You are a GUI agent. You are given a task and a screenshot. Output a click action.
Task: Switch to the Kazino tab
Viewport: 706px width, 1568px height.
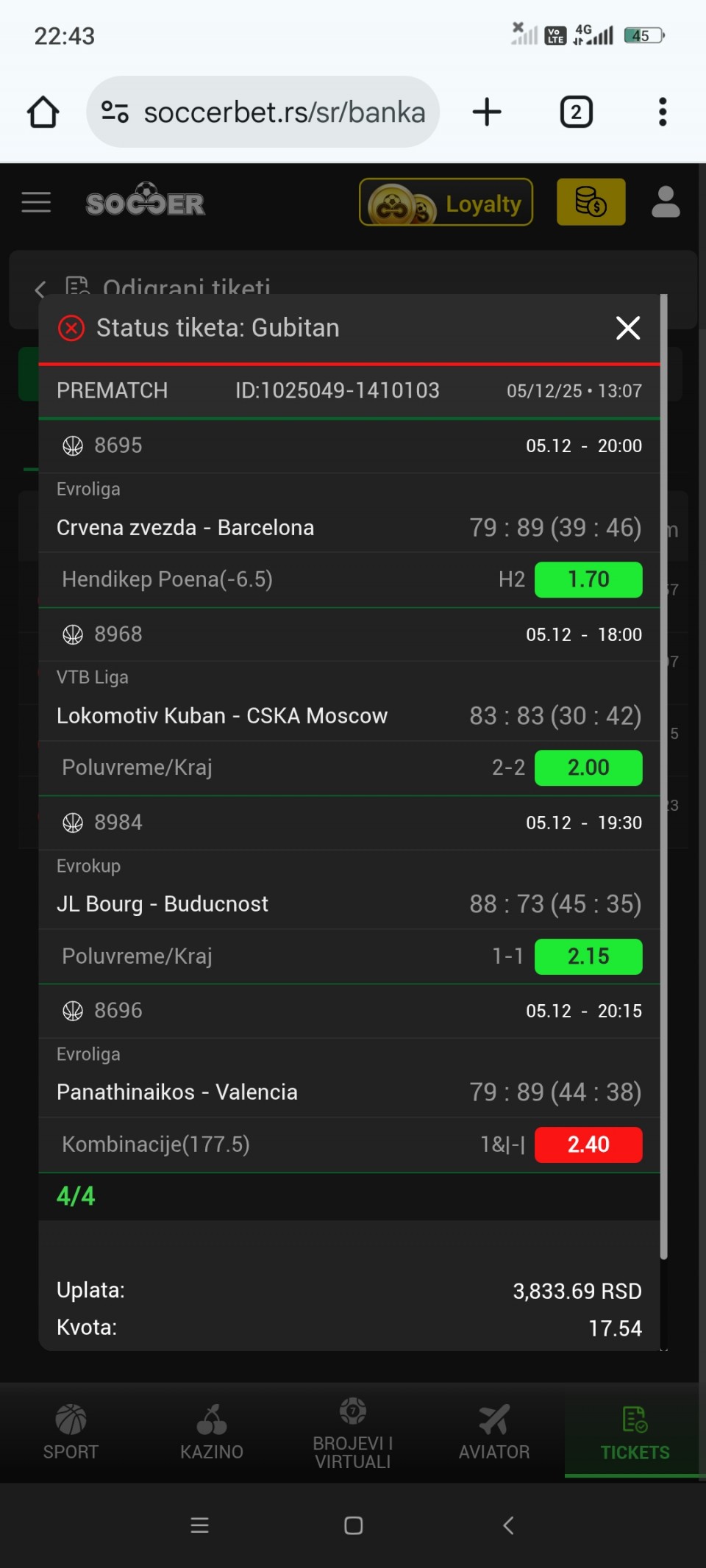pyautogui.click(x=212, y=1432)
